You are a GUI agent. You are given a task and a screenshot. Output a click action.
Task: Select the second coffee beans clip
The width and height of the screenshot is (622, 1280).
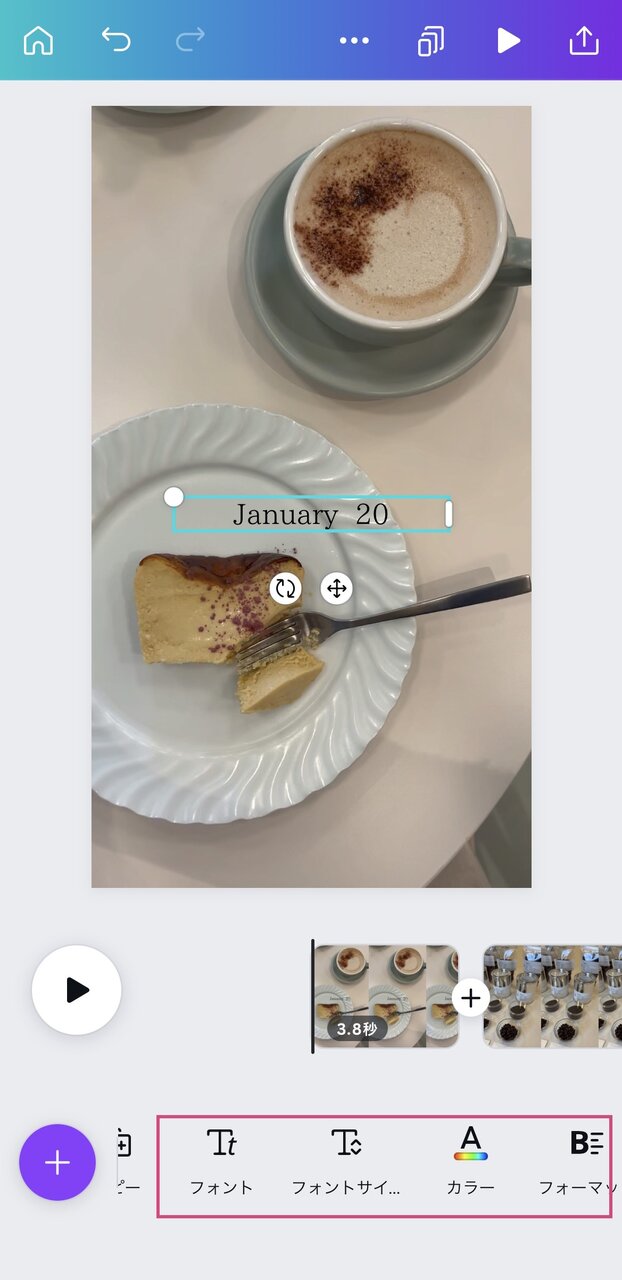[x=553, y=996]
